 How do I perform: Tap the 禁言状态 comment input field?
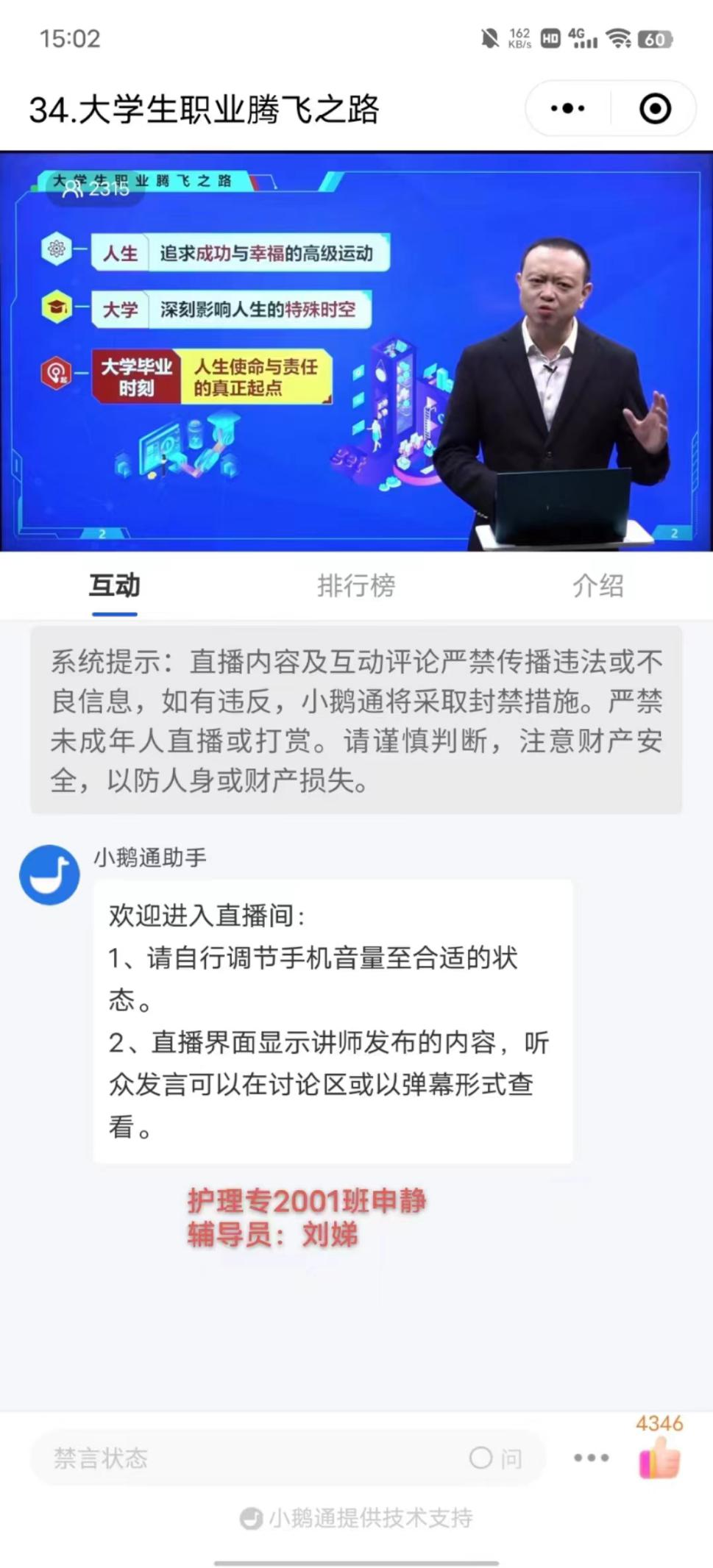[243, 1458]
